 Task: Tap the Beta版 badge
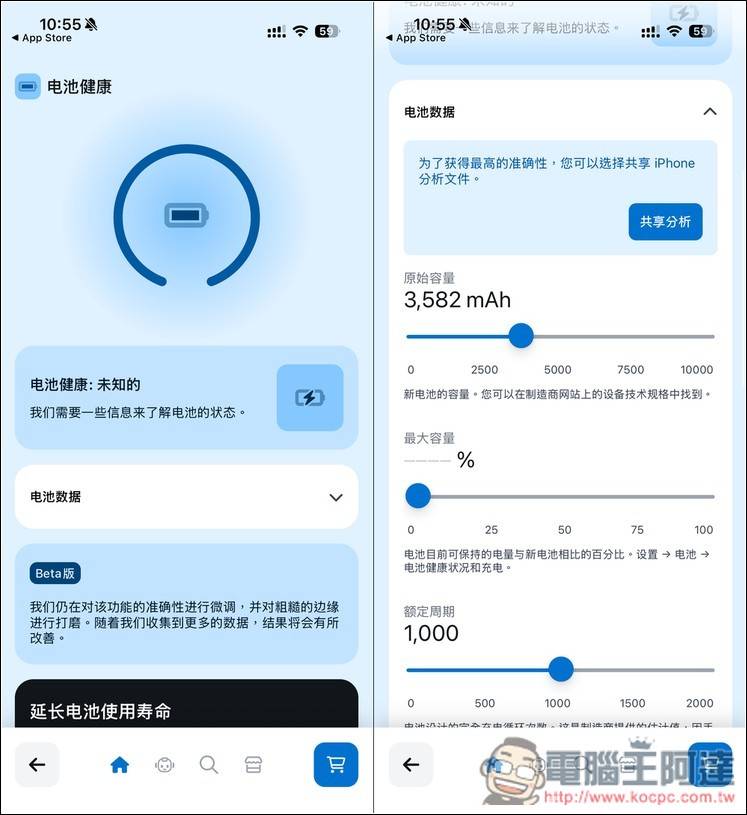[x=55, y=572]
